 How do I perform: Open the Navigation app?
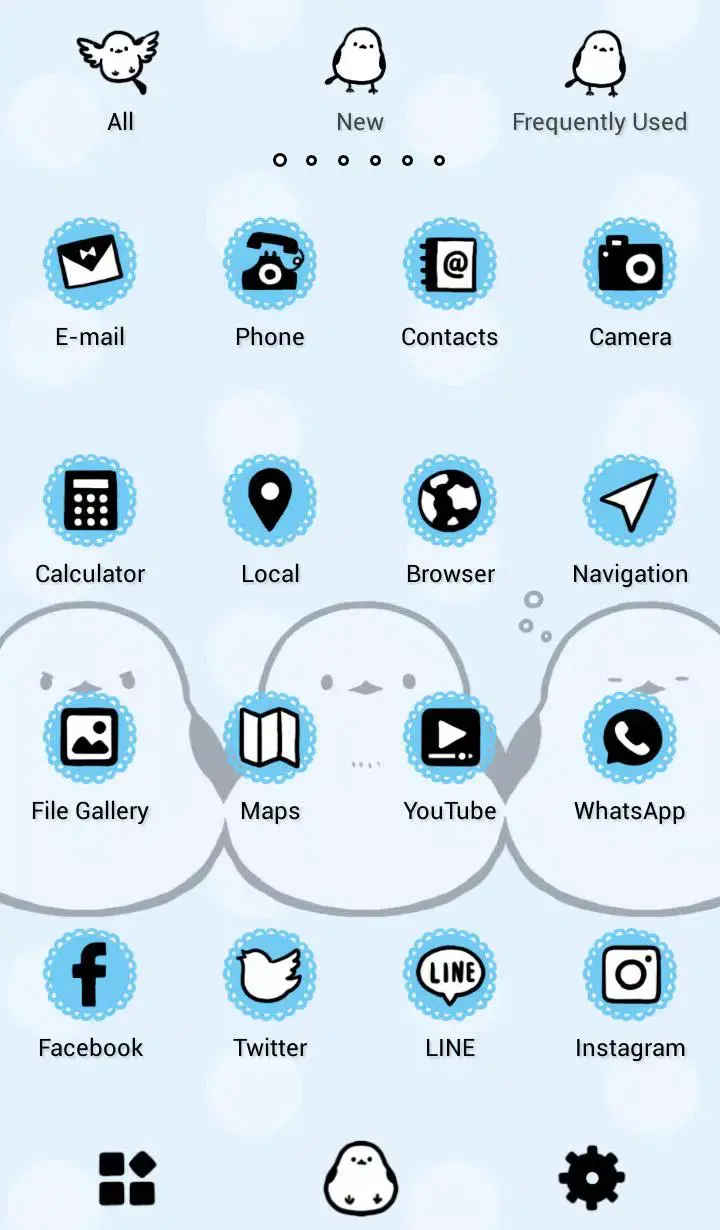pyautogui.click(x=630, y=501)
